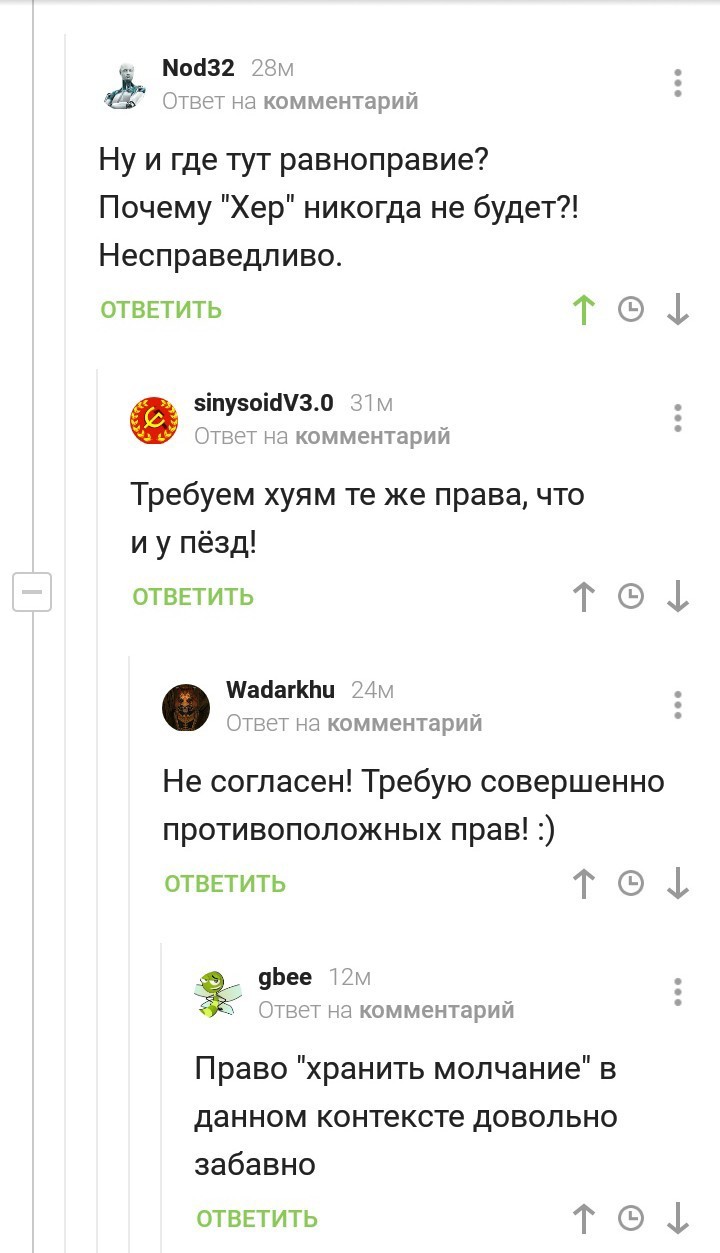The width and height of the screenshot is (720, 1253).
Task: Downvote gbee's comment
Action: [678, 1219]
